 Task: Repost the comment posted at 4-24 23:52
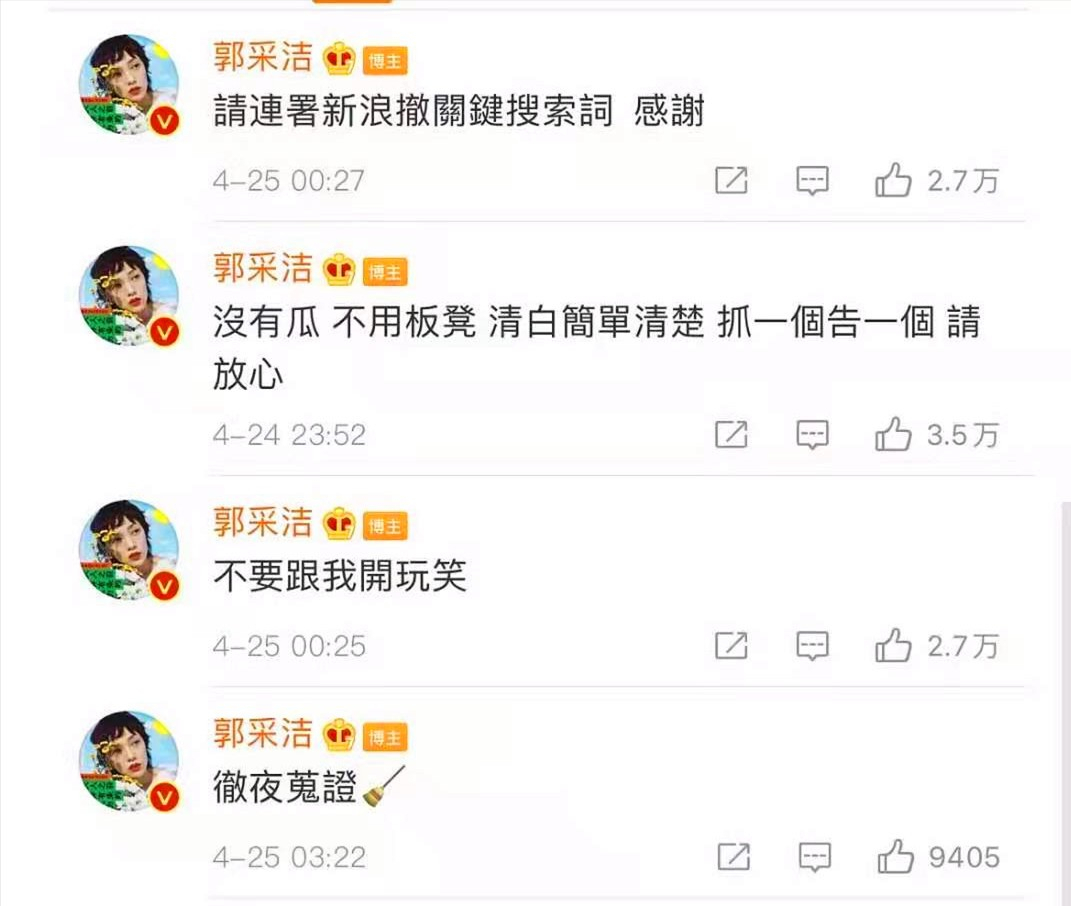point(732,435)
